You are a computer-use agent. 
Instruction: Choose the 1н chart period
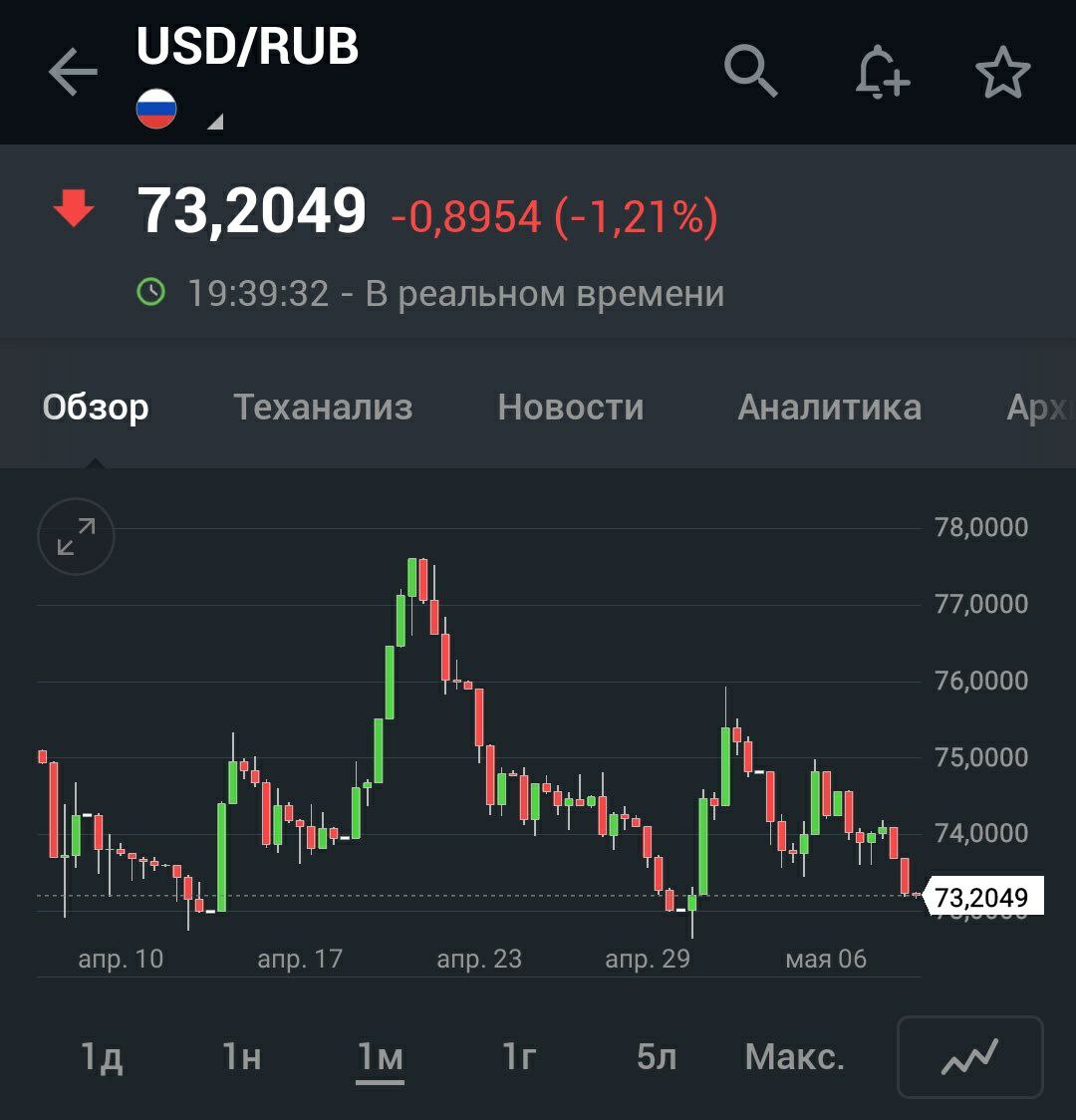(241, 1056)
